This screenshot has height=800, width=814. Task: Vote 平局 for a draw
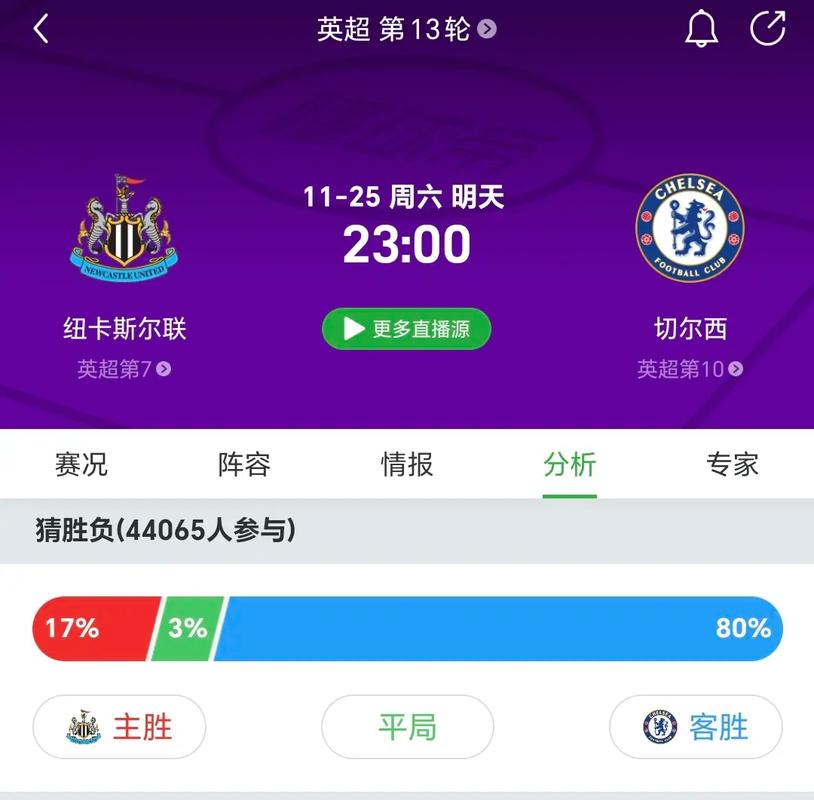407,727
